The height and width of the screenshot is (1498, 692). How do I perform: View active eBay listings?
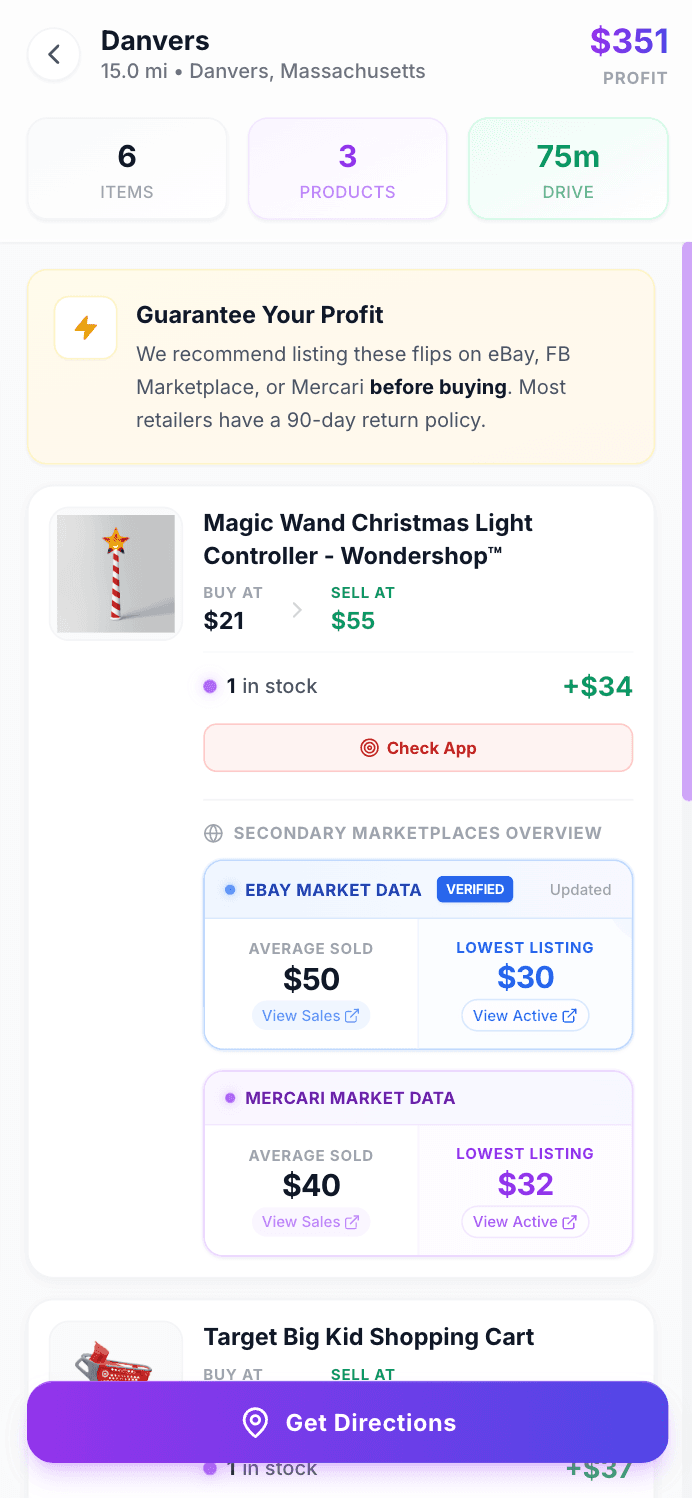coord(524,1016)
